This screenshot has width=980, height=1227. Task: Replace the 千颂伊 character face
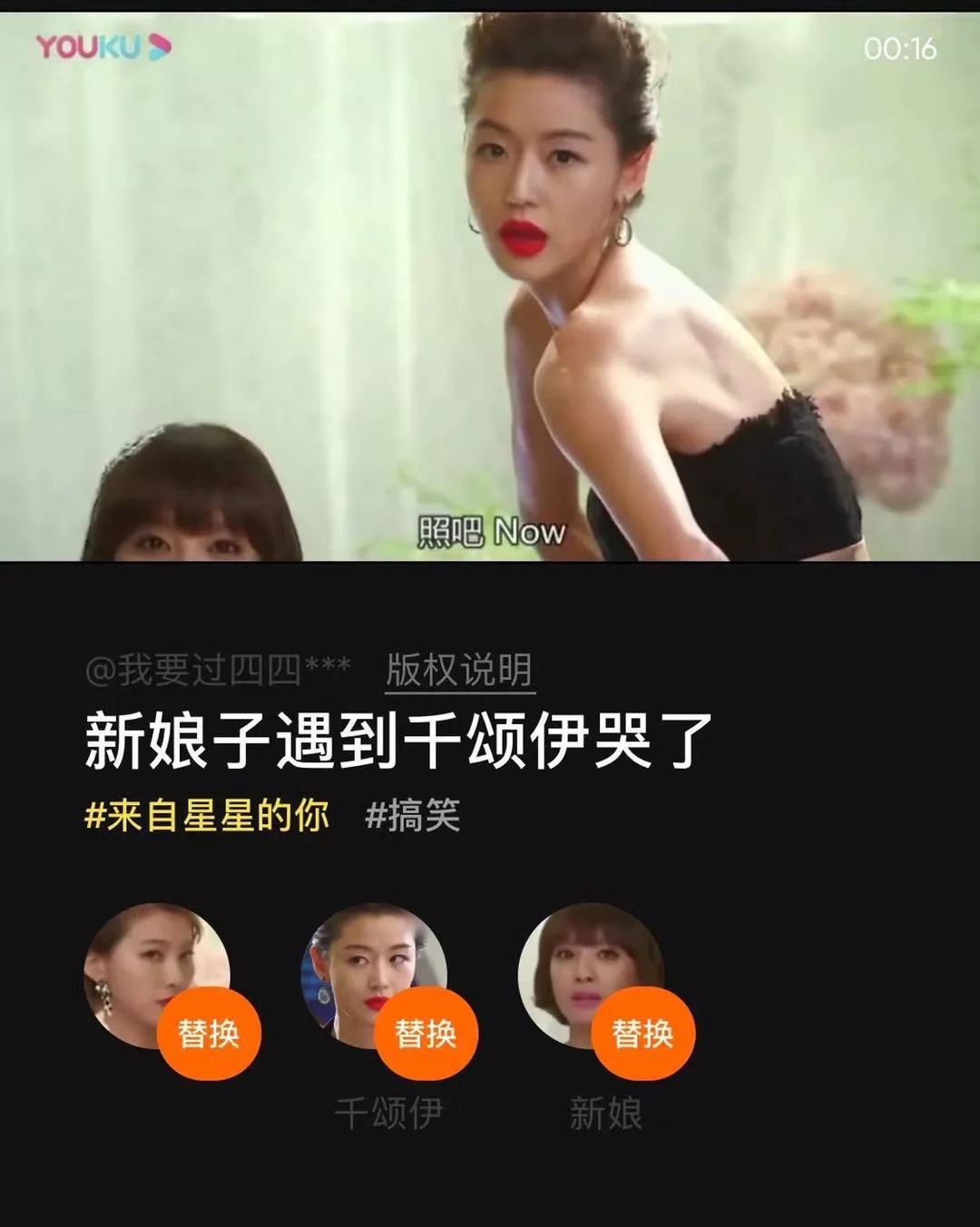tap(425, 1034)
